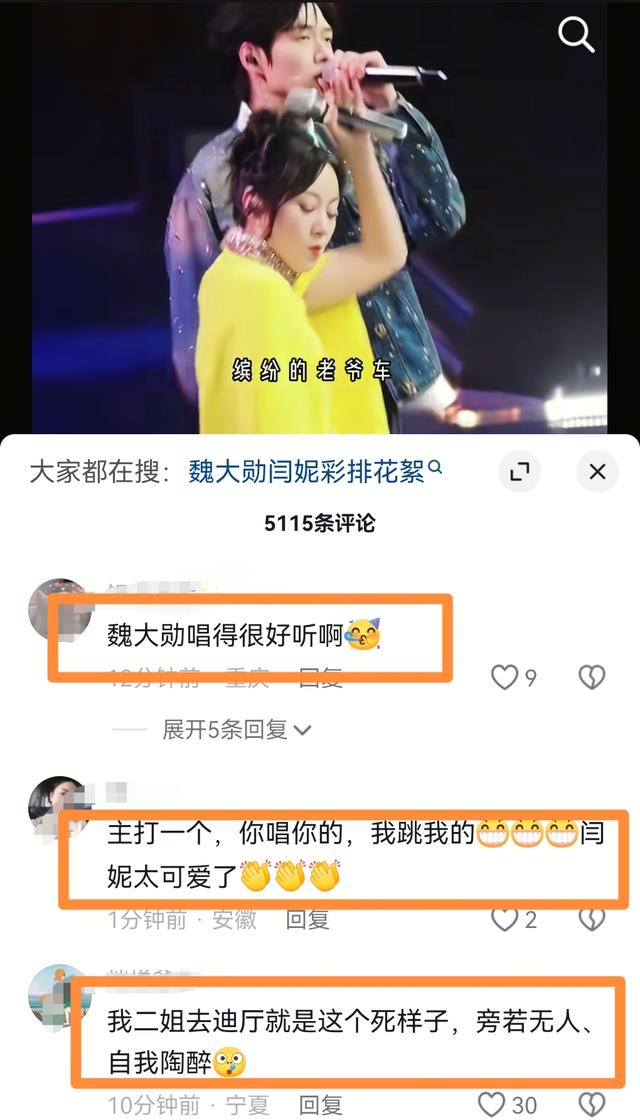This screenshot has width=640, height=1120.
Task: Reply to the comment from 安徽
Action: (307, 919)
